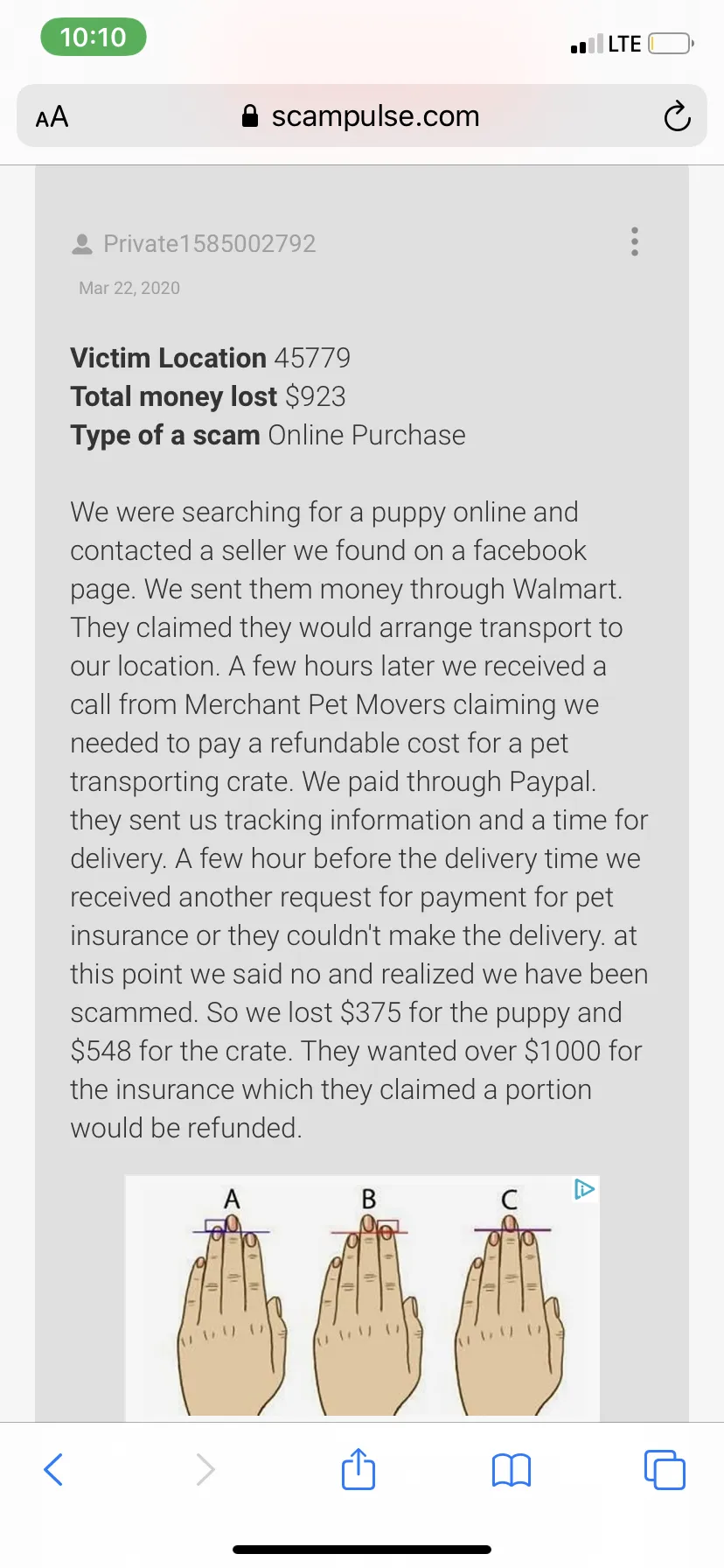Go back to the previous page
Screen dimensions: 724x1568
tap(53, 1469)
